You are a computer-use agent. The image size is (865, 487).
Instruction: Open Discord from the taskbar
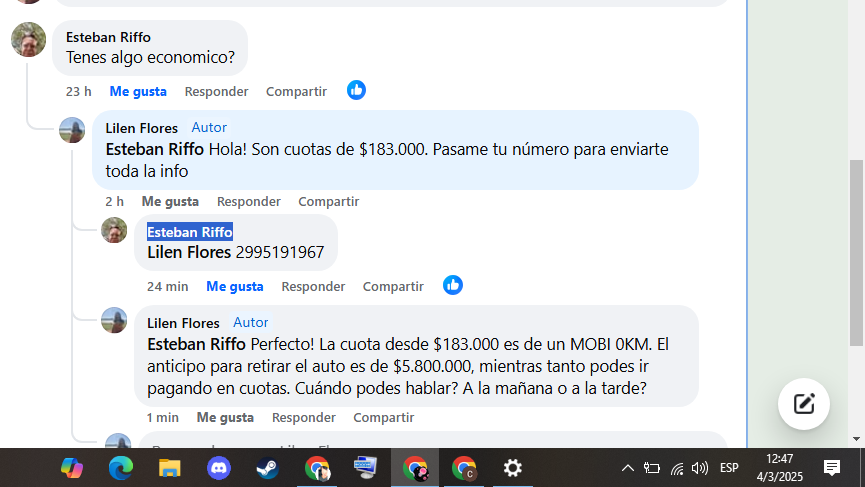click(x=219, y=468)
